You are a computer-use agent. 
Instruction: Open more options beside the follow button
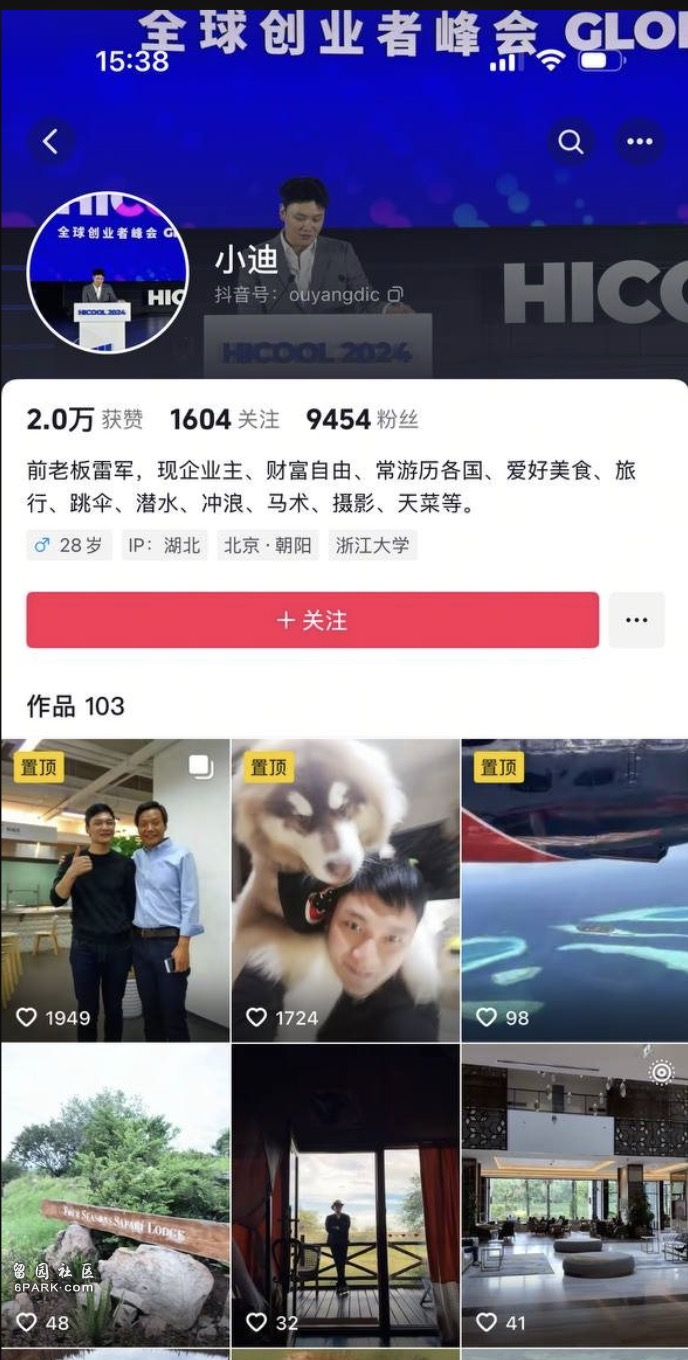(x=636, y=620)
